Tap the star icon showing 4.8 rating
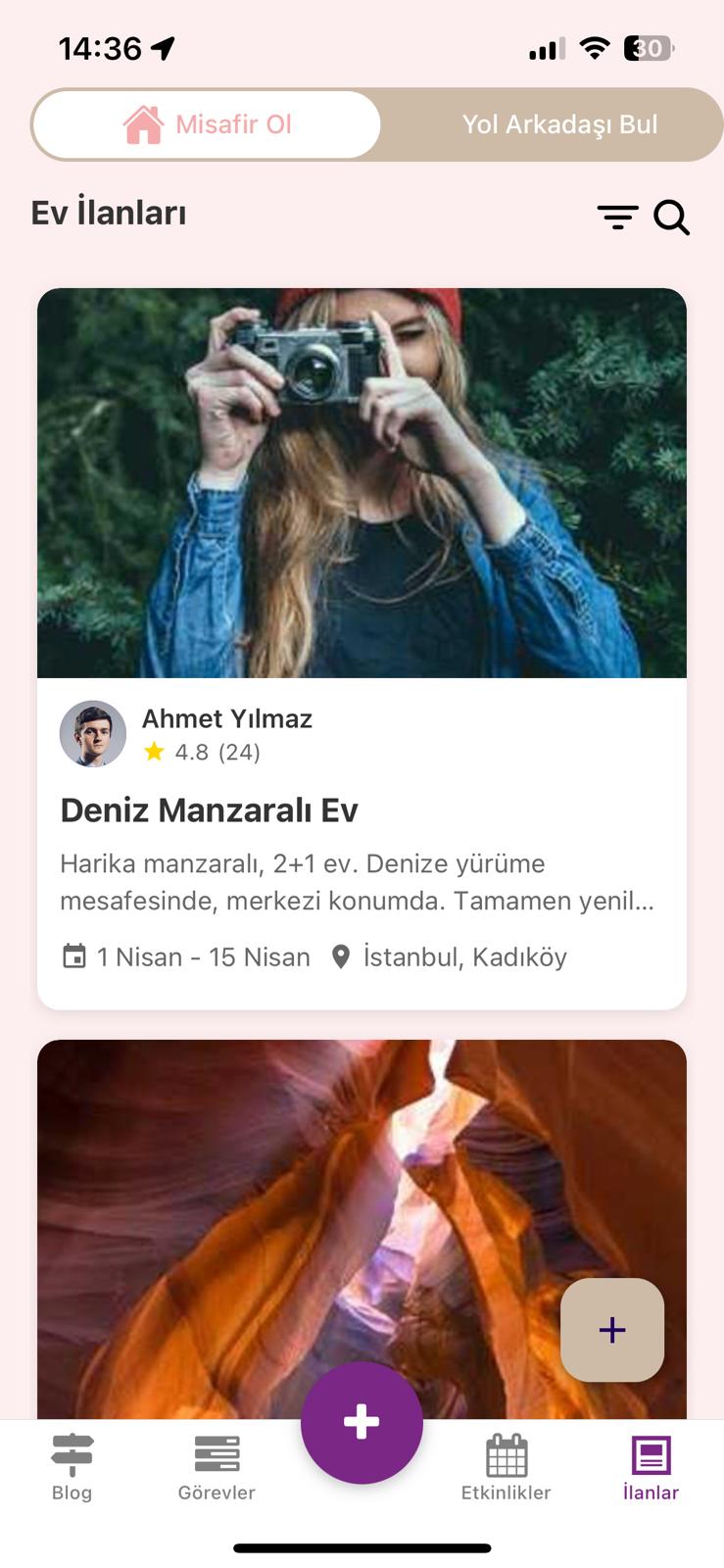 (x=155, y=752)
